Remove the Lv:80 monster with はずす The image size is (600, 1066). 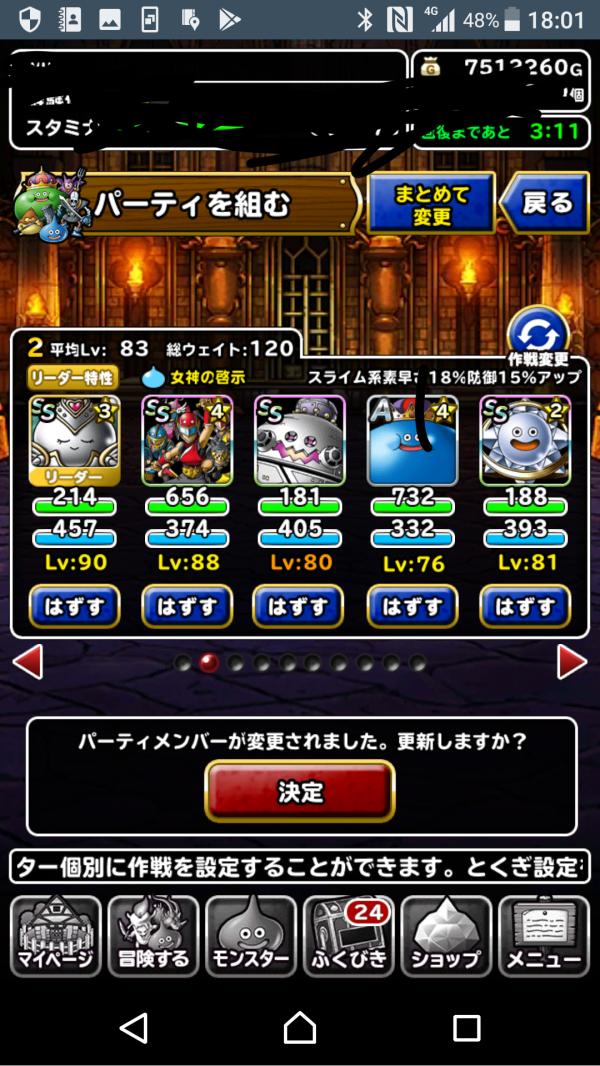pyautogui.click(x=299, y=606)
